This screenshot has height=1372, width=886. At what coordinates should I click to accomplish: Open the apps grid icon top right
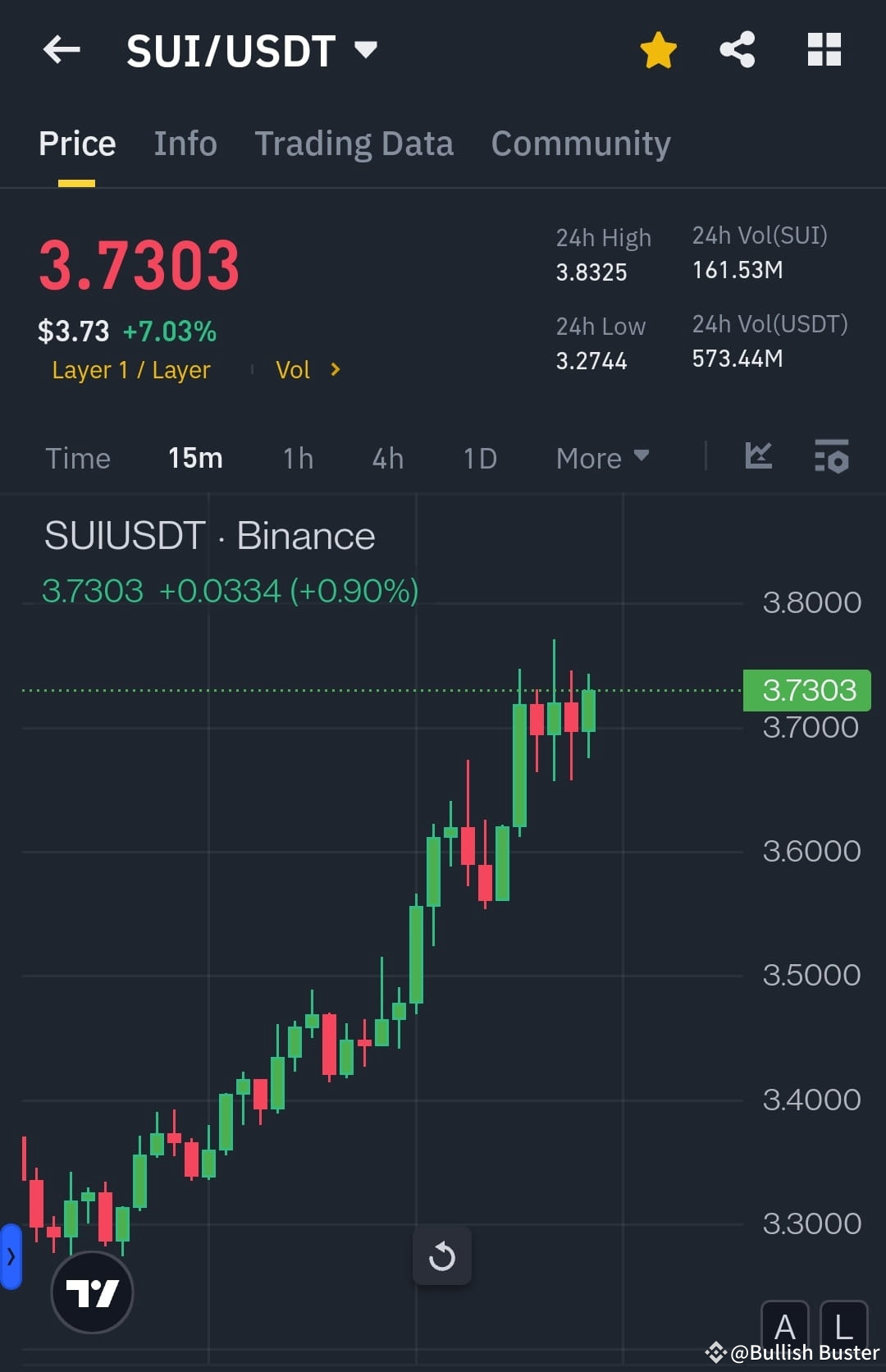823,49
